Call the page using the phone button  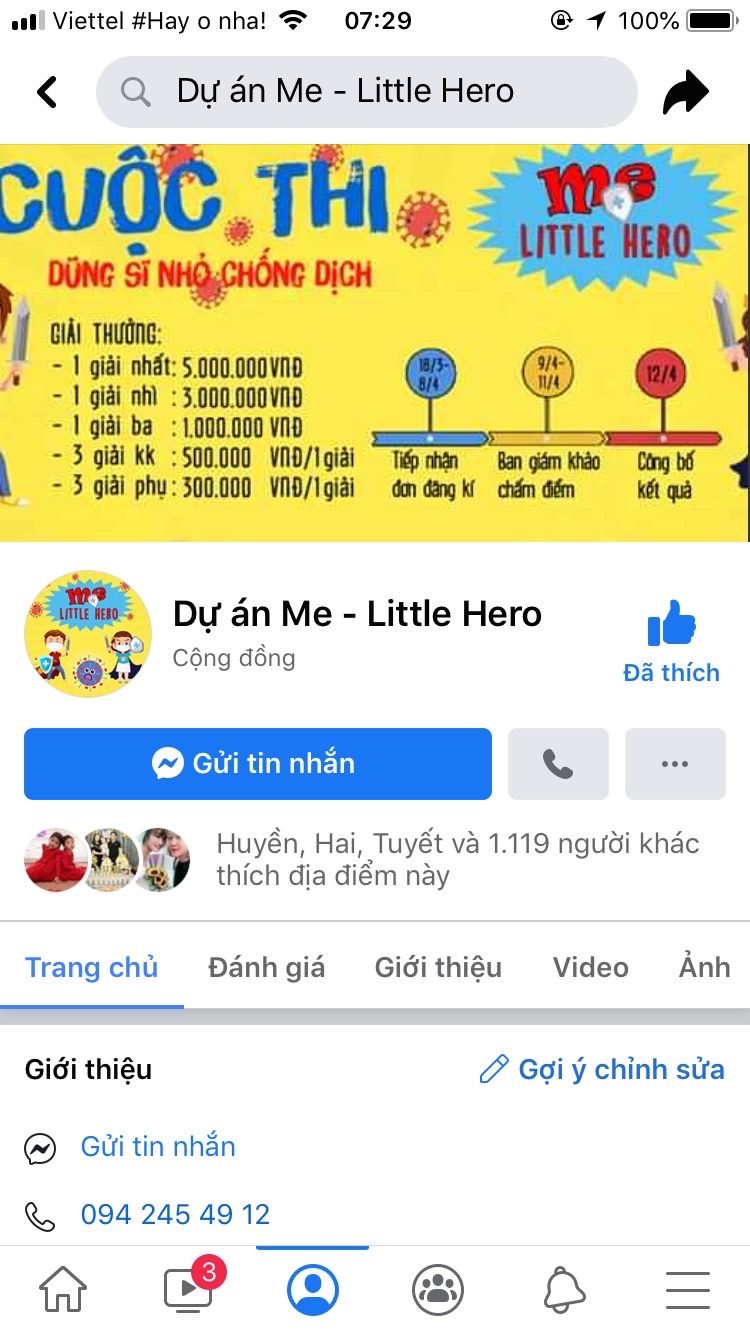(x=558, y=764)
